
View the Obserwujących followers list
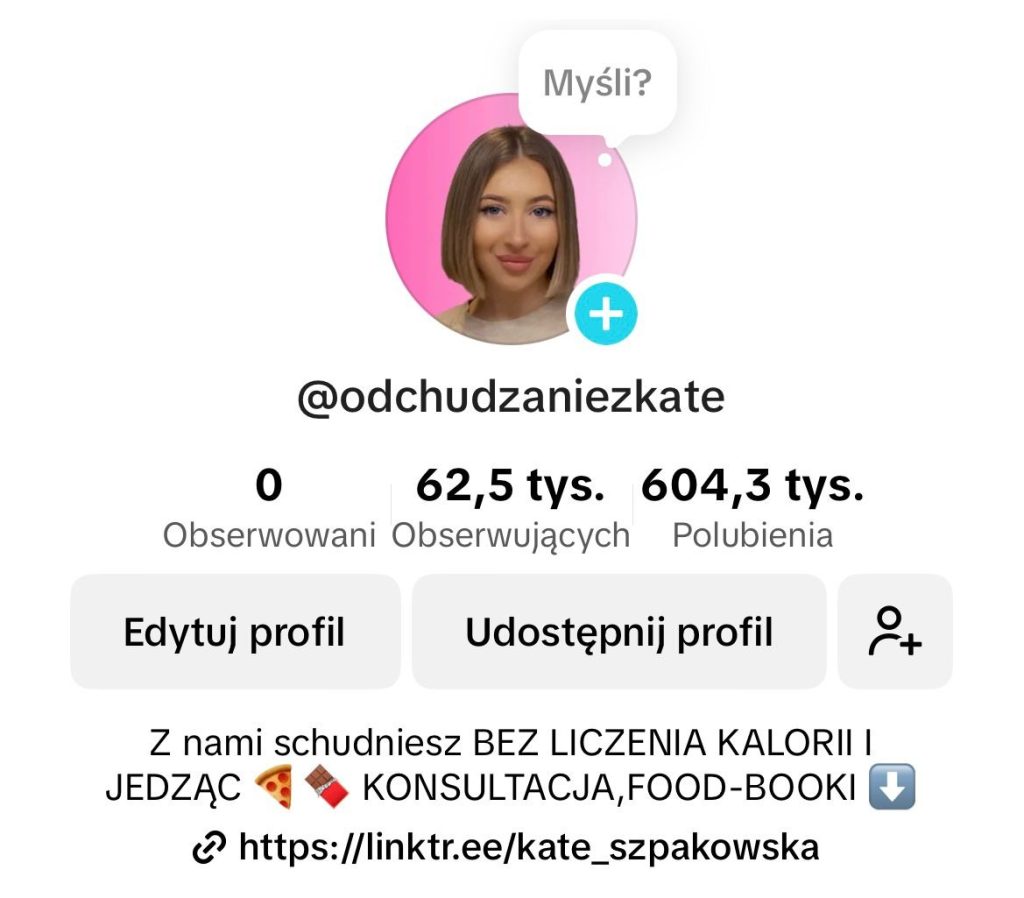click(510, 510)
